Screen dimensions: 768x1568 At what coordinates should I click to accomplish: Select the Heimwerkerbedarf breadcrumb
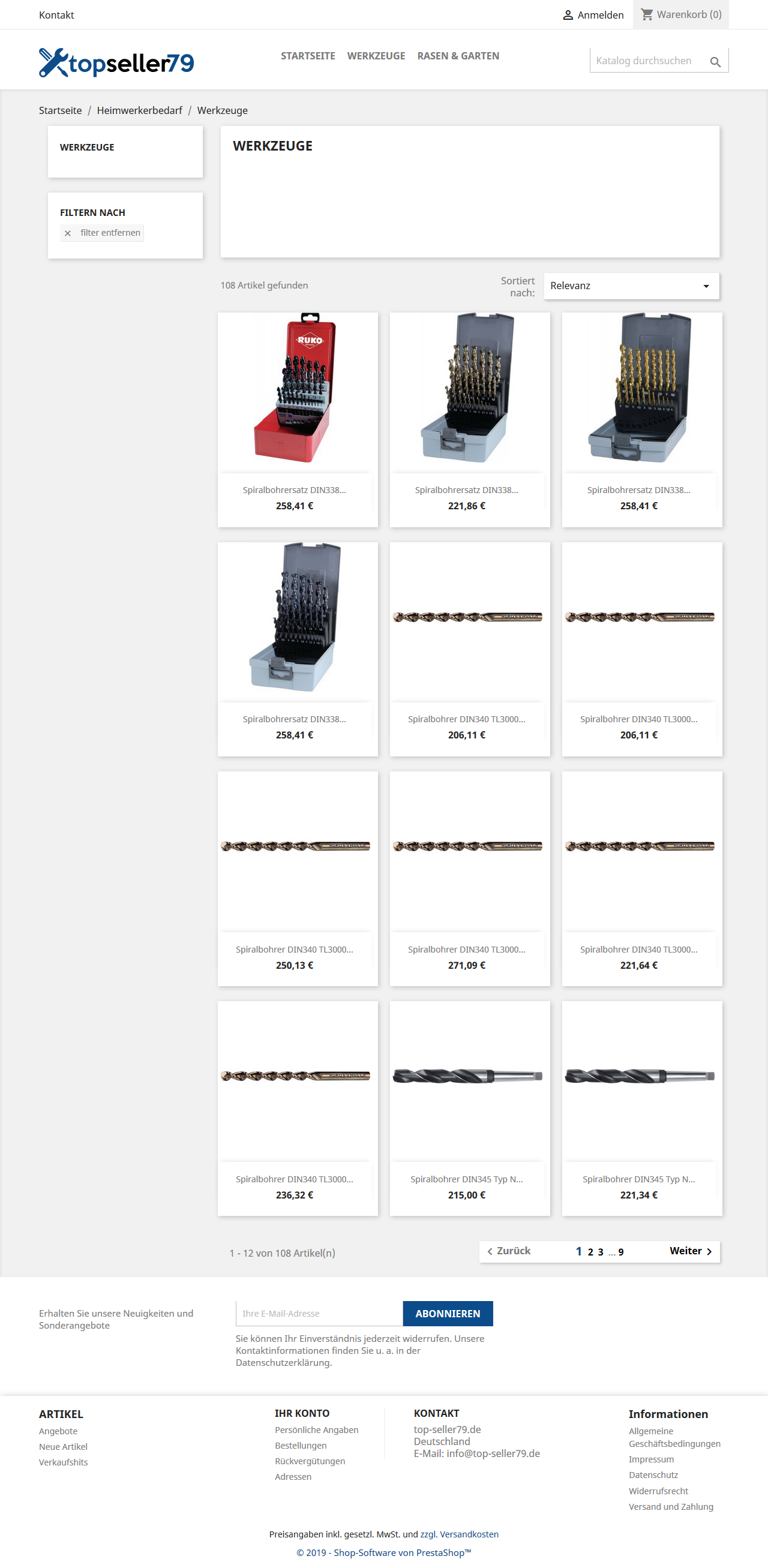[139, 110]
